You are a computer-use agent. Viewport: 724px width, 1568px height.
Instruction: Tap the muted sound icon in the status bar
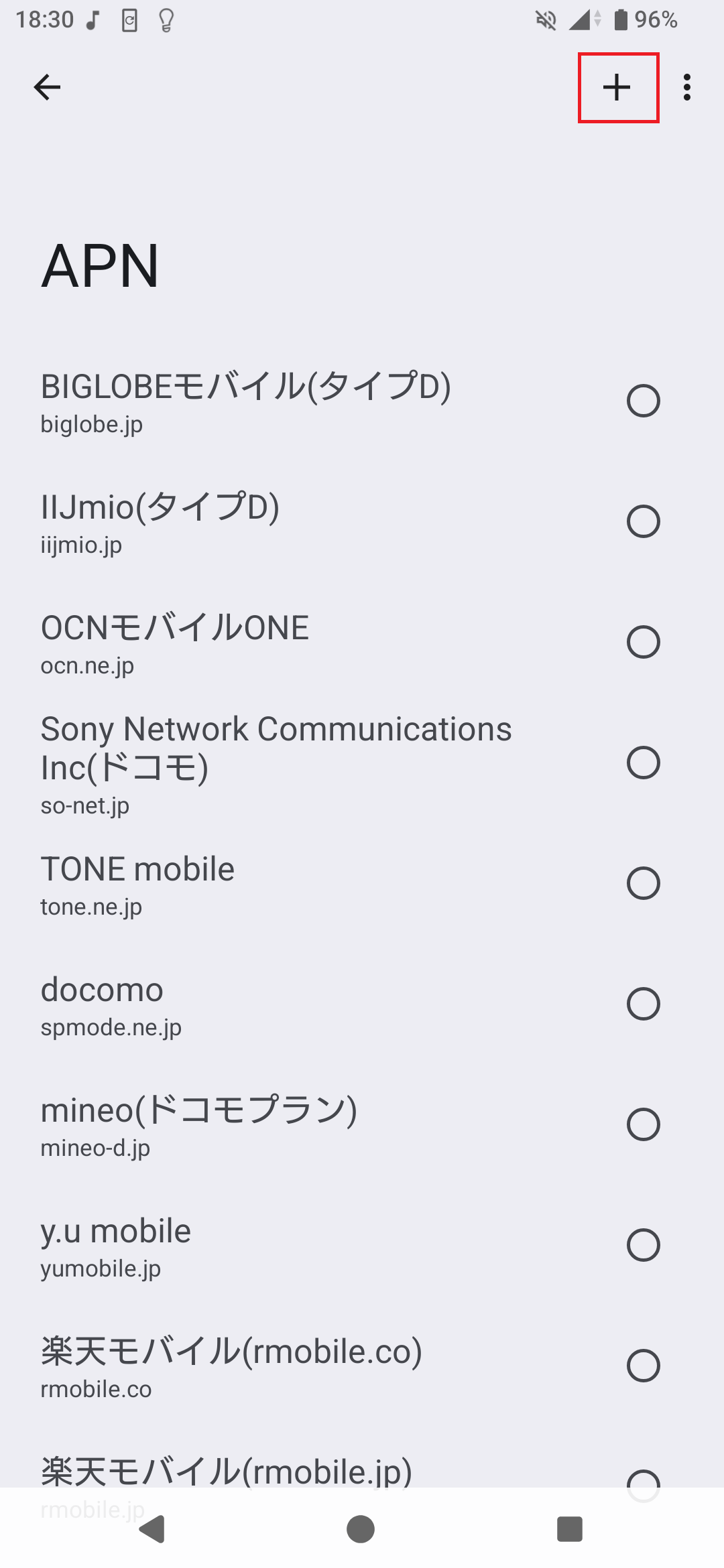click(x=544, y=19)
